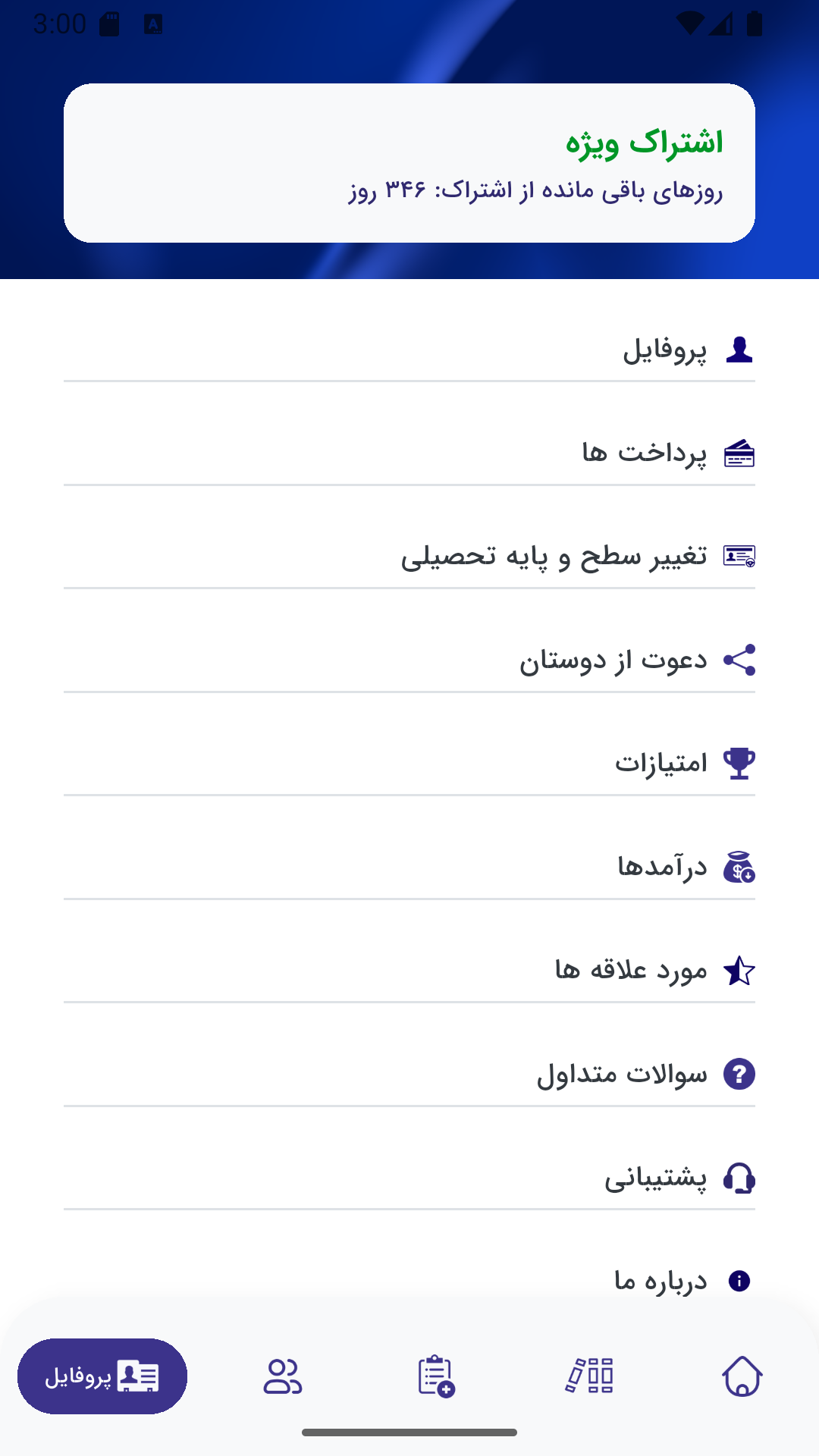This screenshot has width=819, height=1456.
Task: Select تغییر سطح و پایه تحصیلی
Action: point(409,556)
